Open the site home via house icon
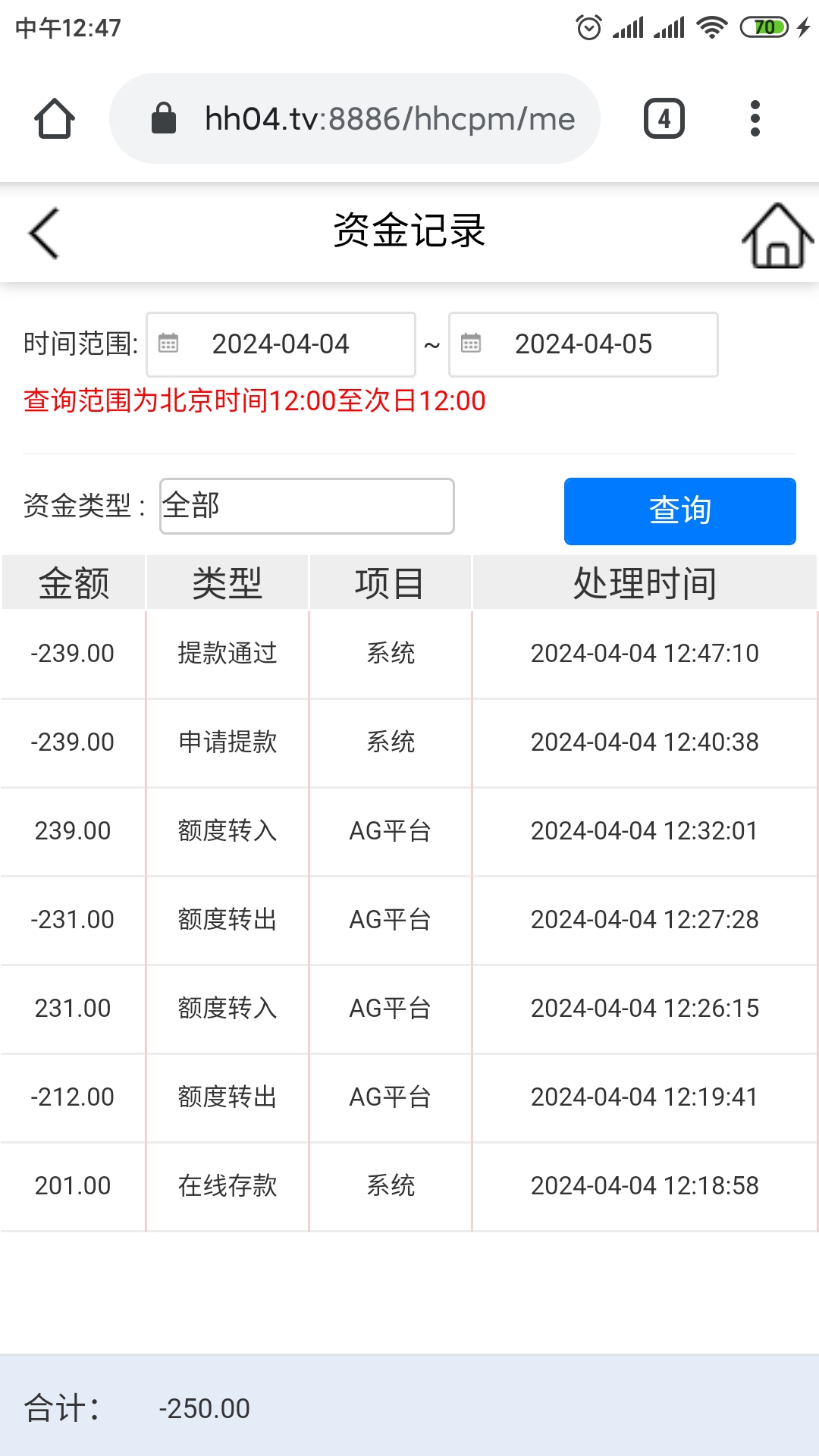The image size is (819, 1456). coord(777,236)
